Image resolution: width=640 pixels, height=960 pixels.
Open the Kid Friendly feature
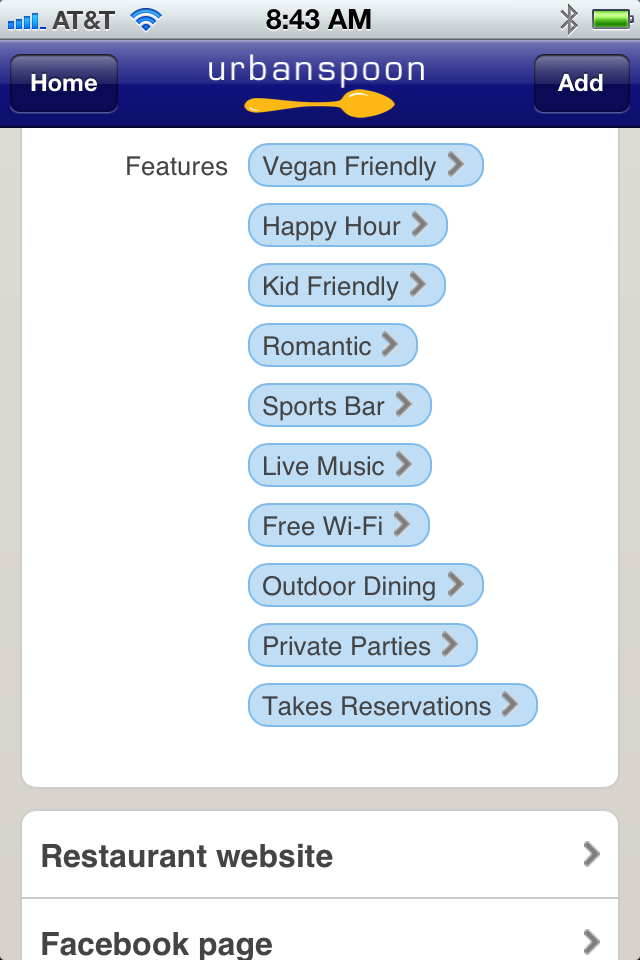(346, 286)
